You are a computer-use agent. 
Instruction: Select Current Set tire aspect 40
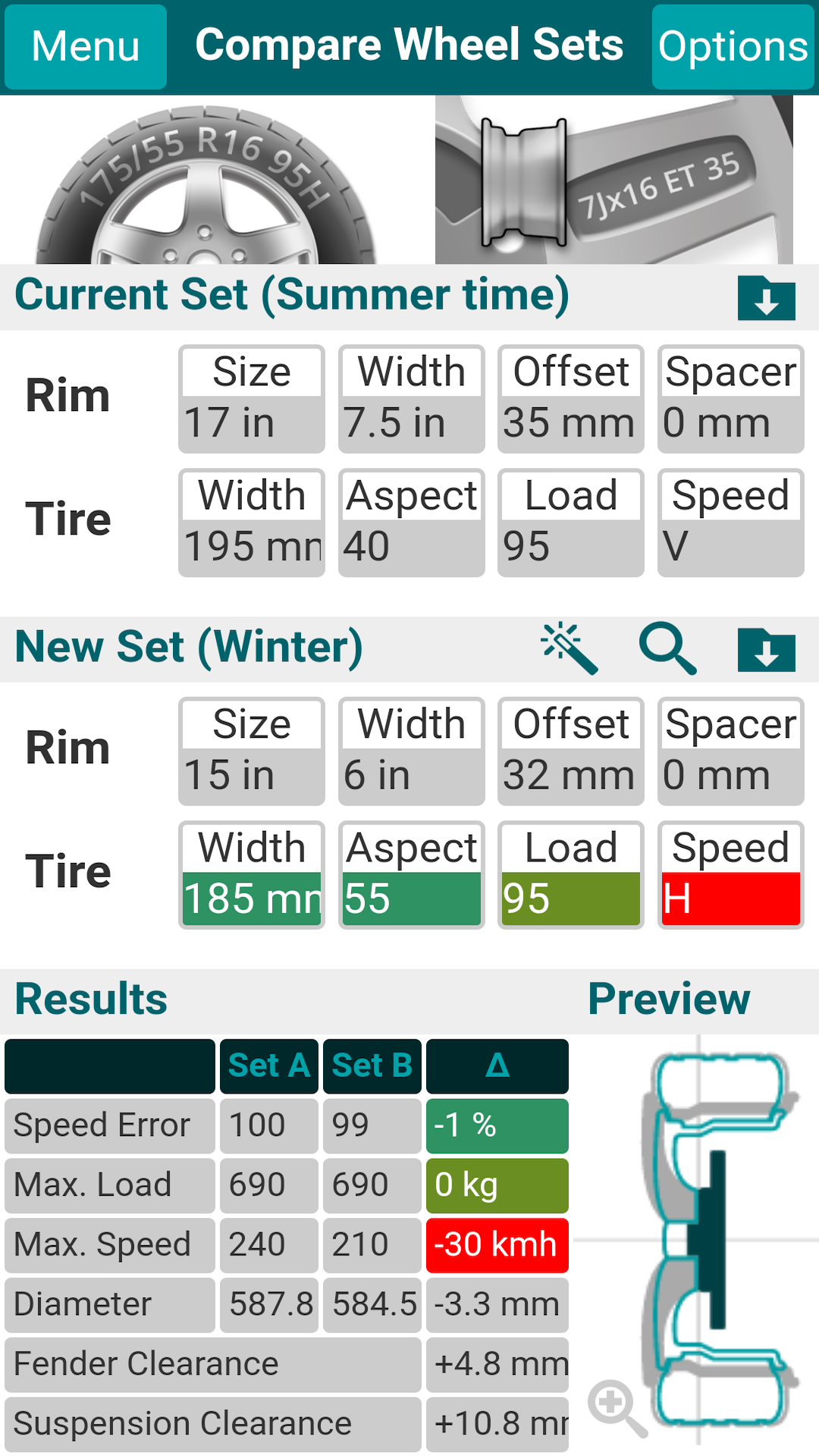coord(411,523)
